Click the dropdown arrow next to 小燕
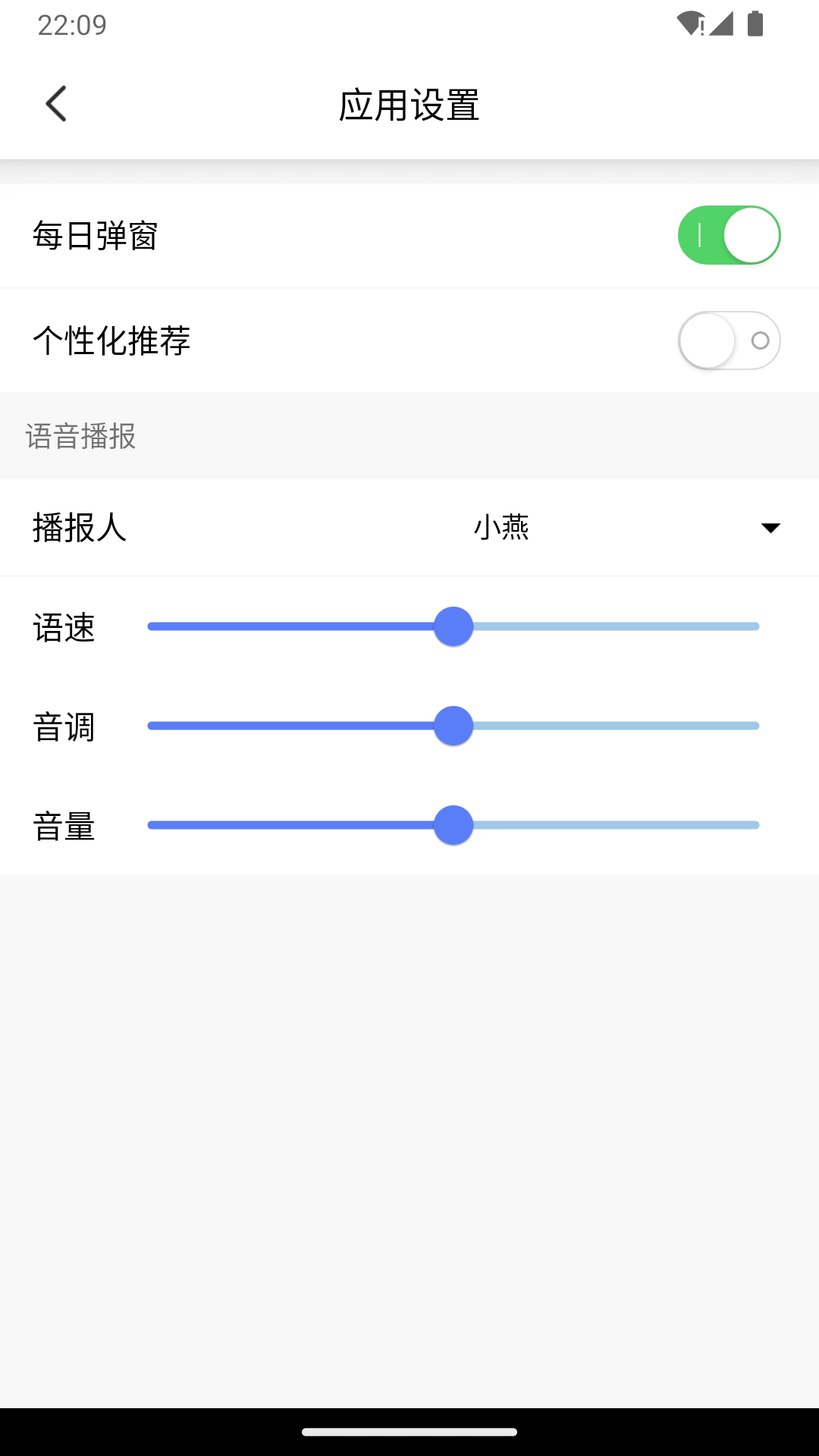 770,527
